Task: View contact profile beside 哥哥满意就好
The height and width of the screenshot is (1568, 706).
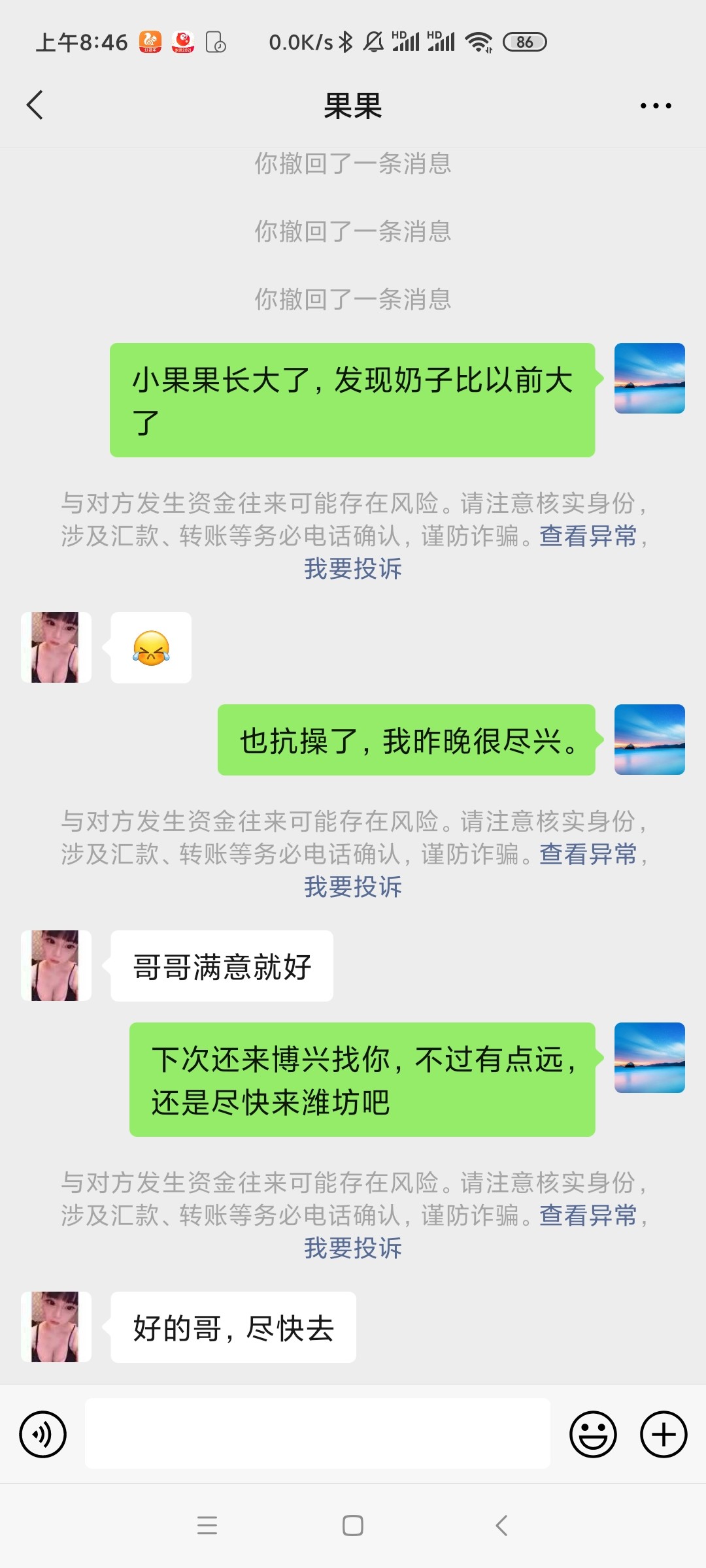Action: point(56,966)
